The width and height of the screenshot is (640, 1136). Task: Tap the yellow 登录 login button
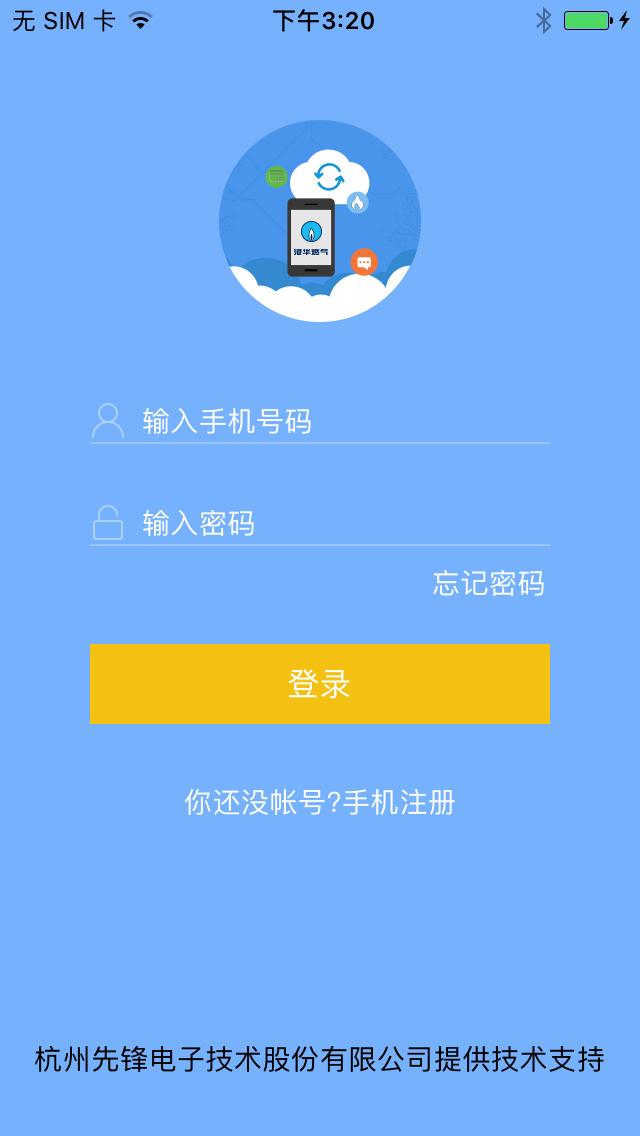click(320, 684)
